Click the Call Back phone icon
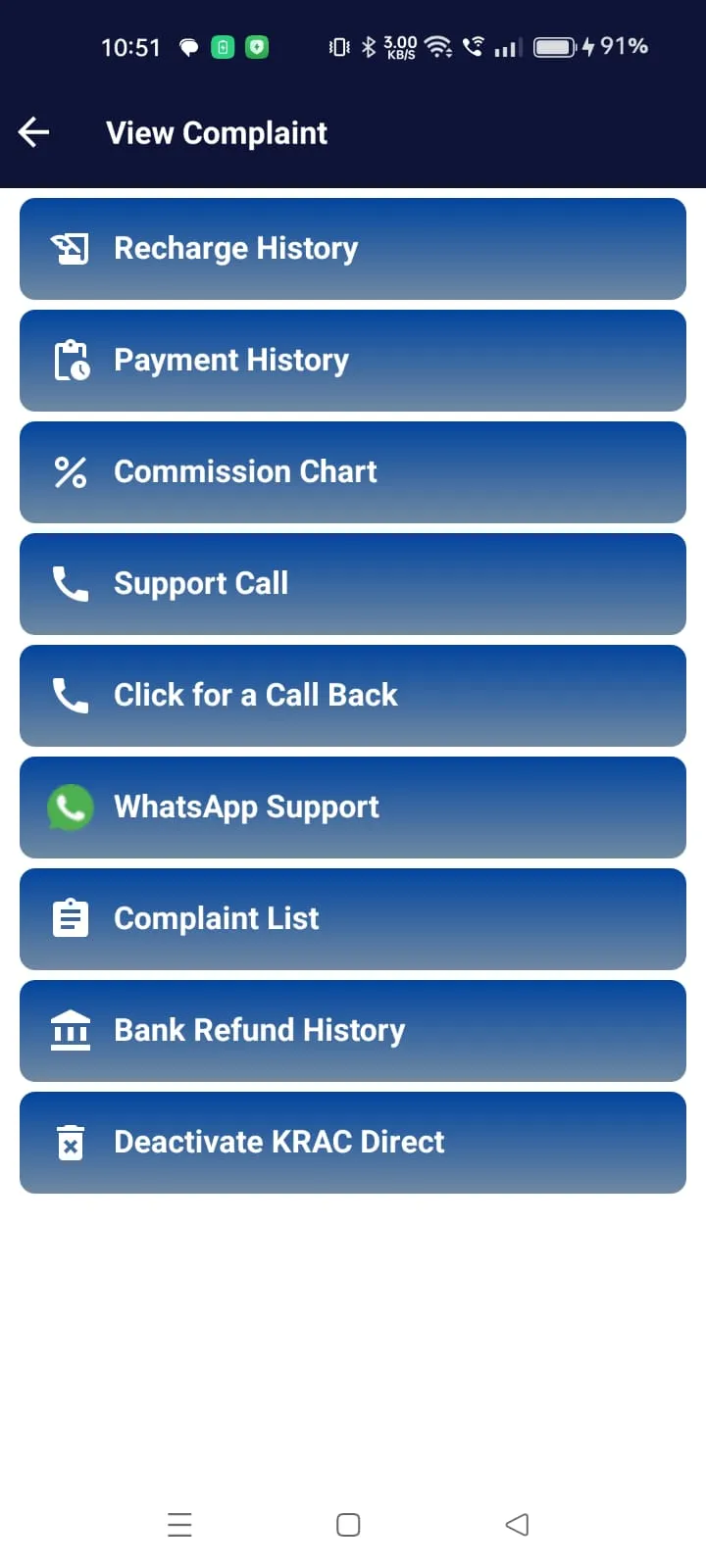 tap(70, 695)
